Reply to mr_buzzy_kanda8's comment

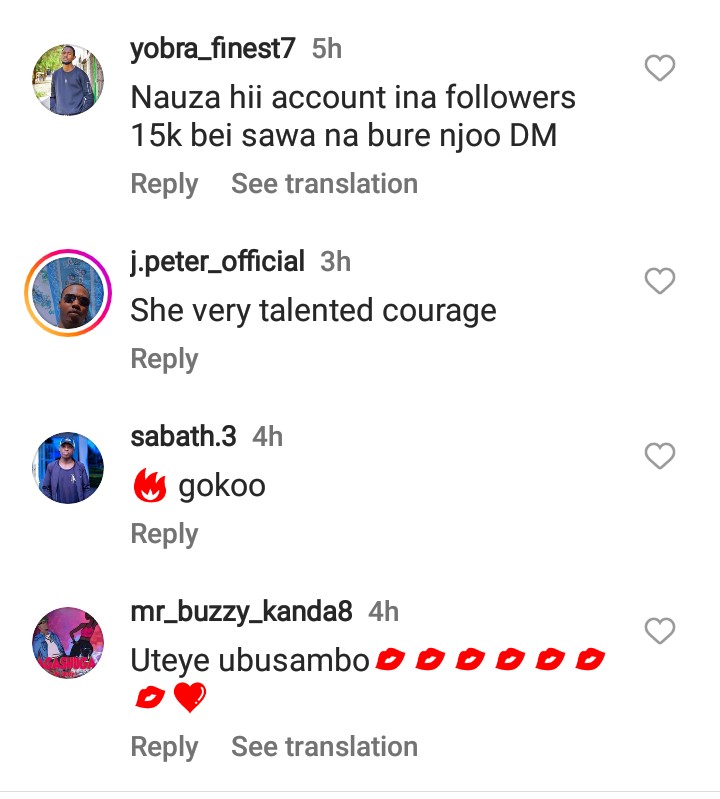(164, 747)
